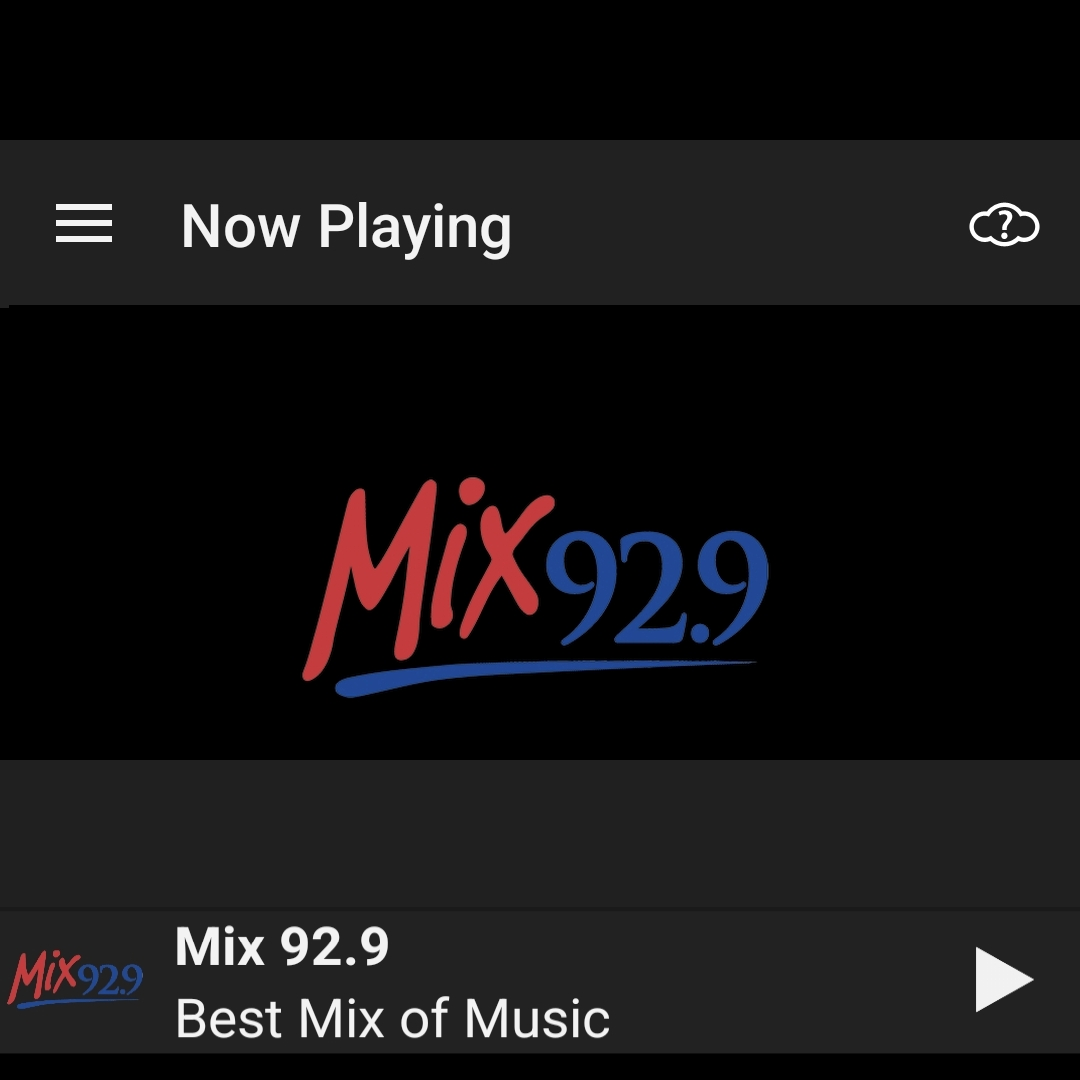Open the hamburger navigation menu
This screenshot has width=1080, height=1080.
[x=84, y=224]
